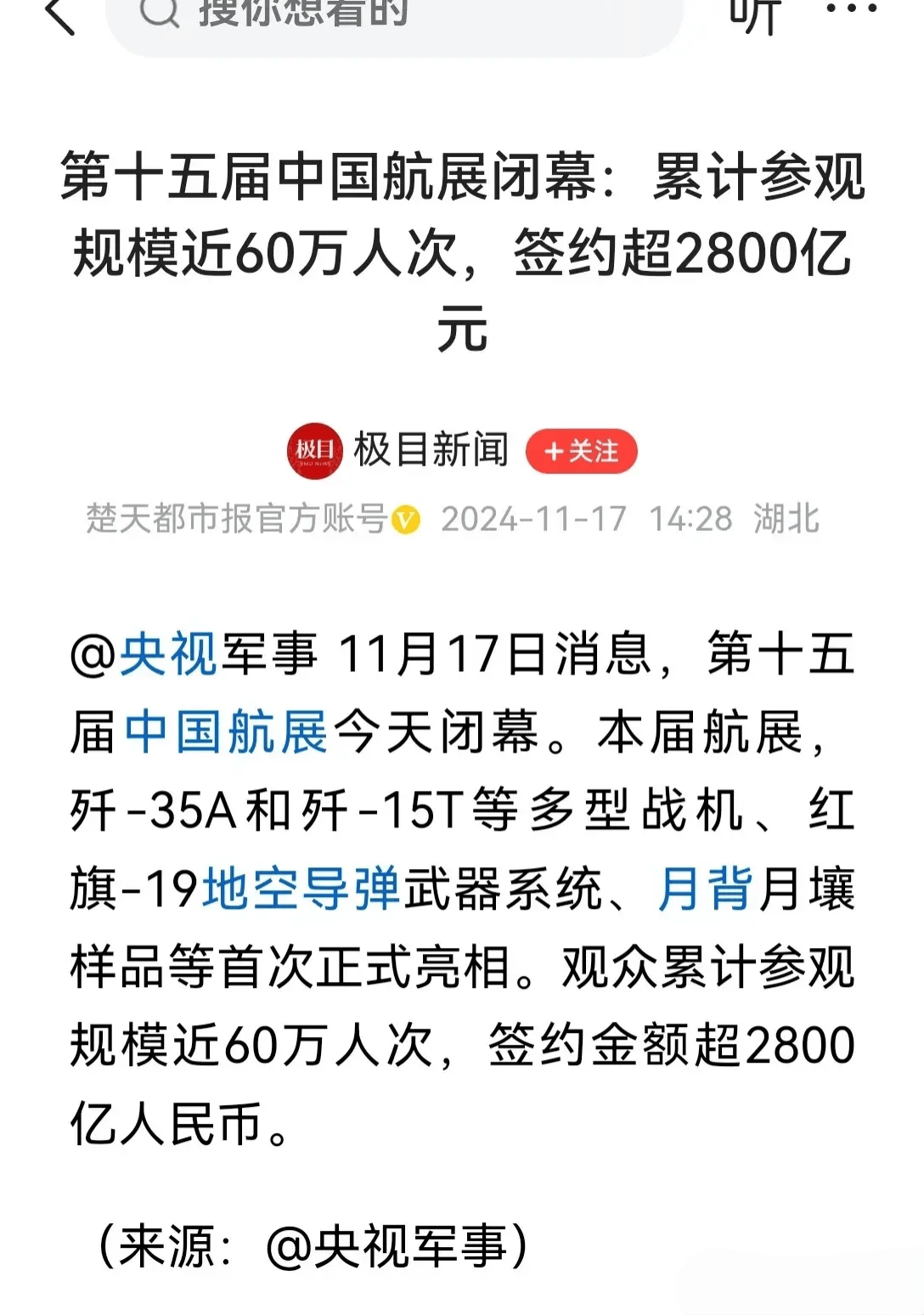Follow 极目新闻 with the +关注 button
This screenshot has width=924, height=1315.
581,451
